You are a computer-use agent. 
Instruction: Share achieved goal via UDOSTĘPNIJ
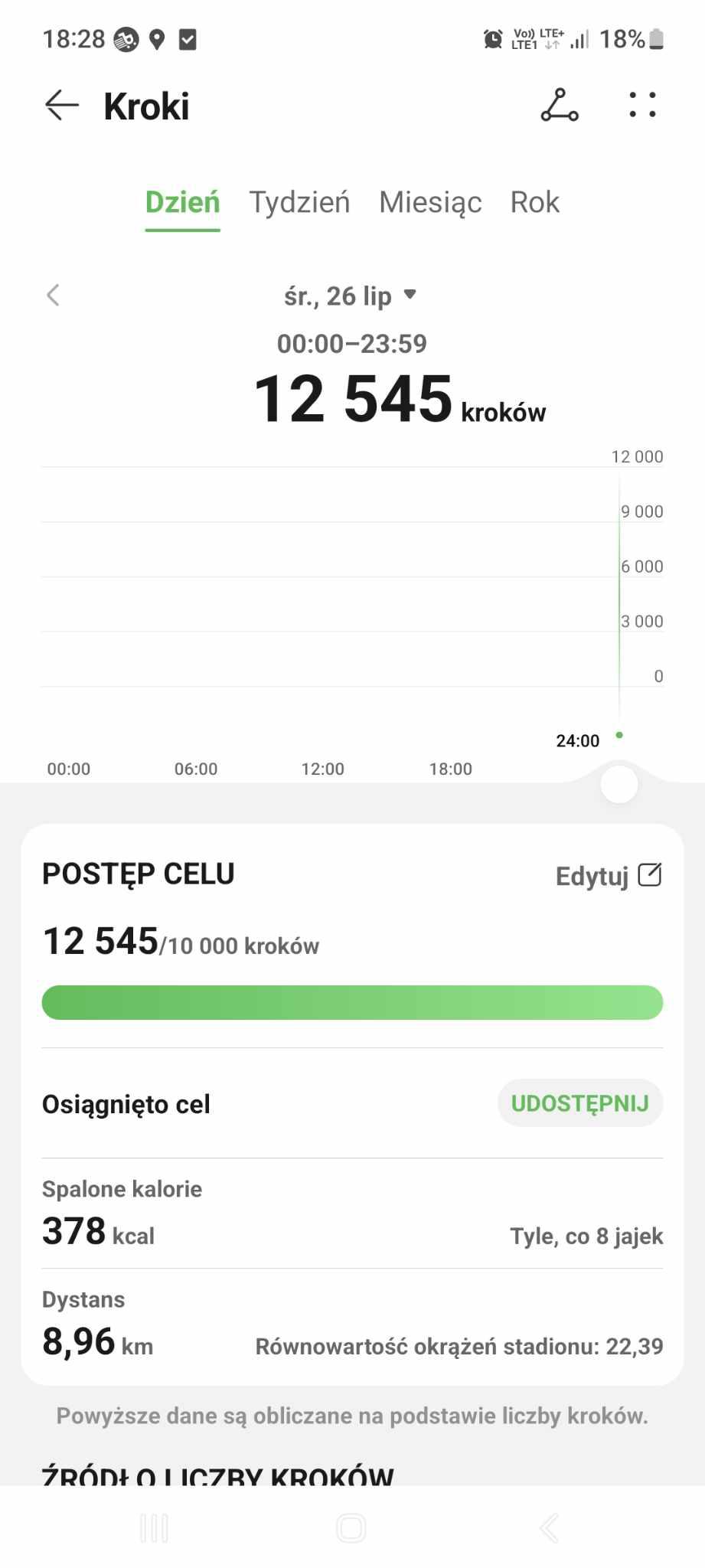(x=579, y=1103)
